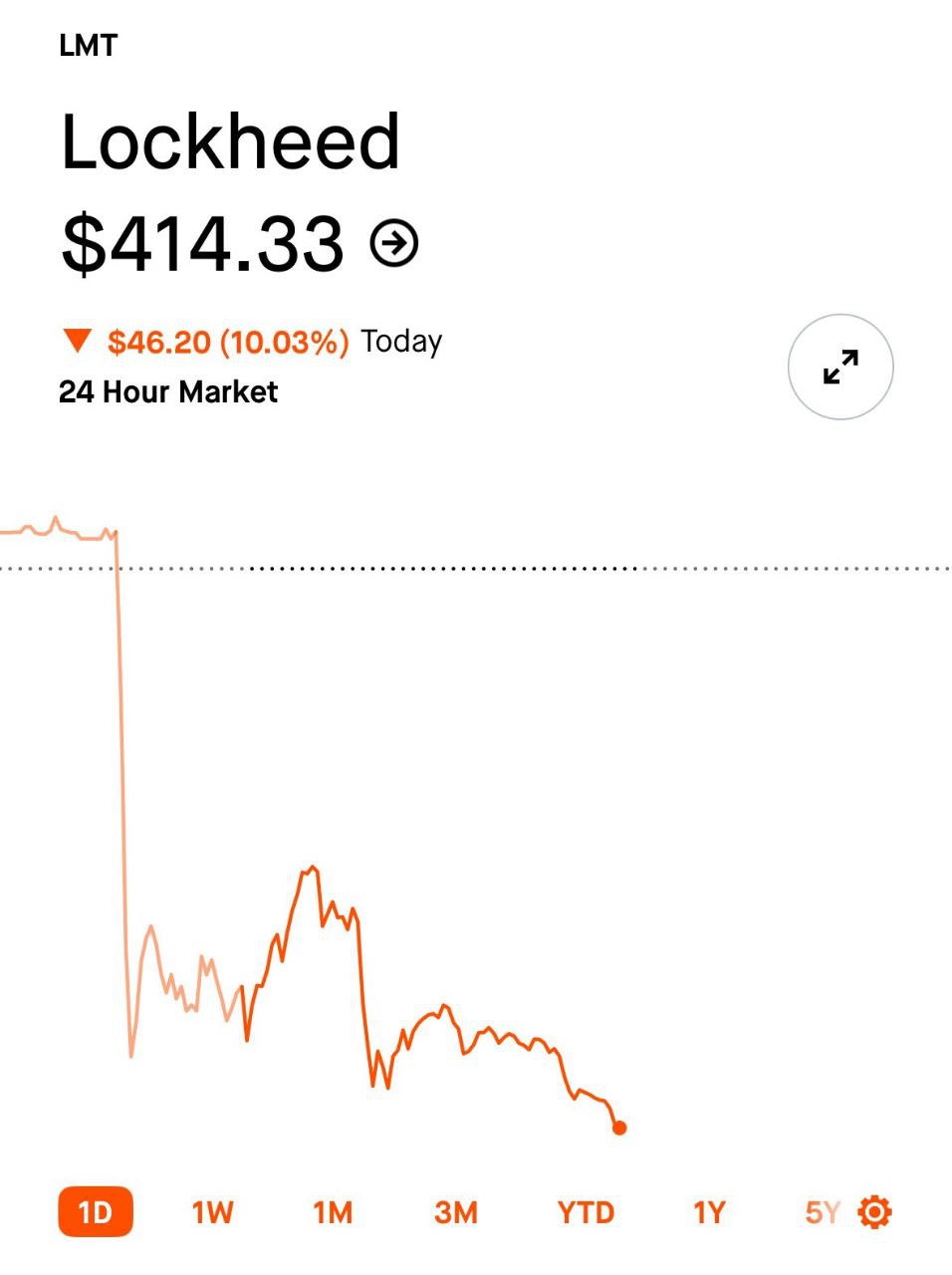View year-to-date YTD chart

[x=586, y=1212]
